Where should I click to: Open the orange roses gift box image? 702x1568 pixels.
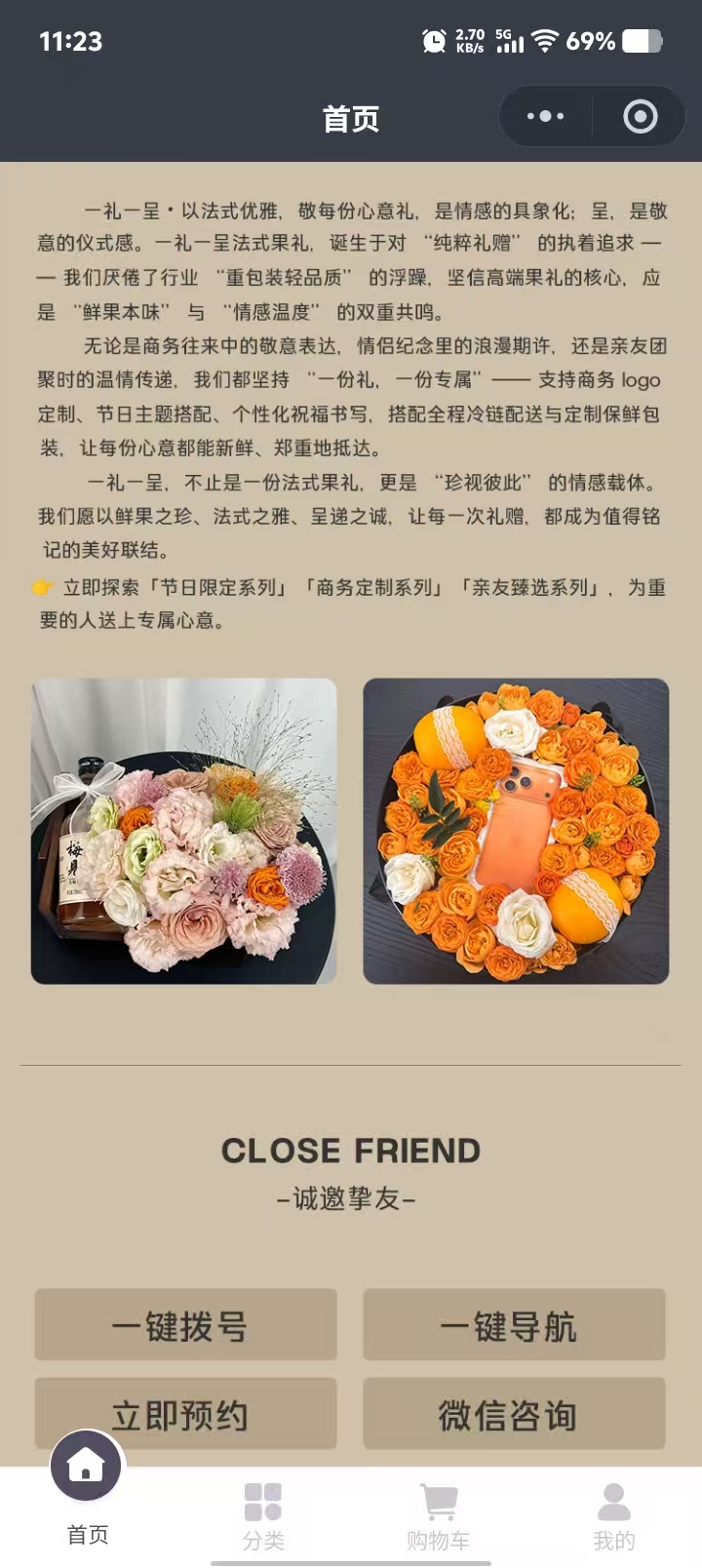pyautogui.click(x=516, y=831)
